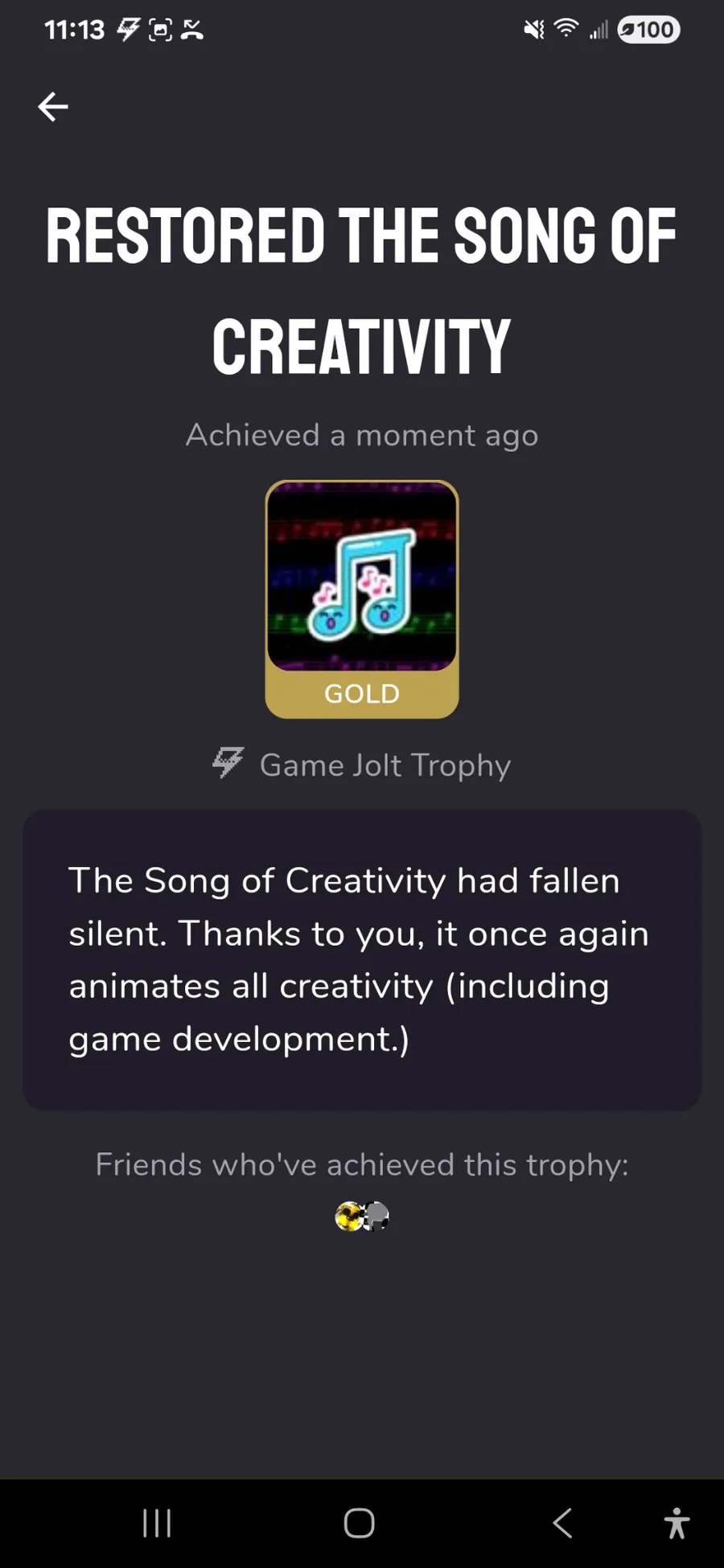Image resolution: width=724 pixels, height=1568 pixels.
Task: Open the accessibility shortcut button
Action: [677, 1522]
